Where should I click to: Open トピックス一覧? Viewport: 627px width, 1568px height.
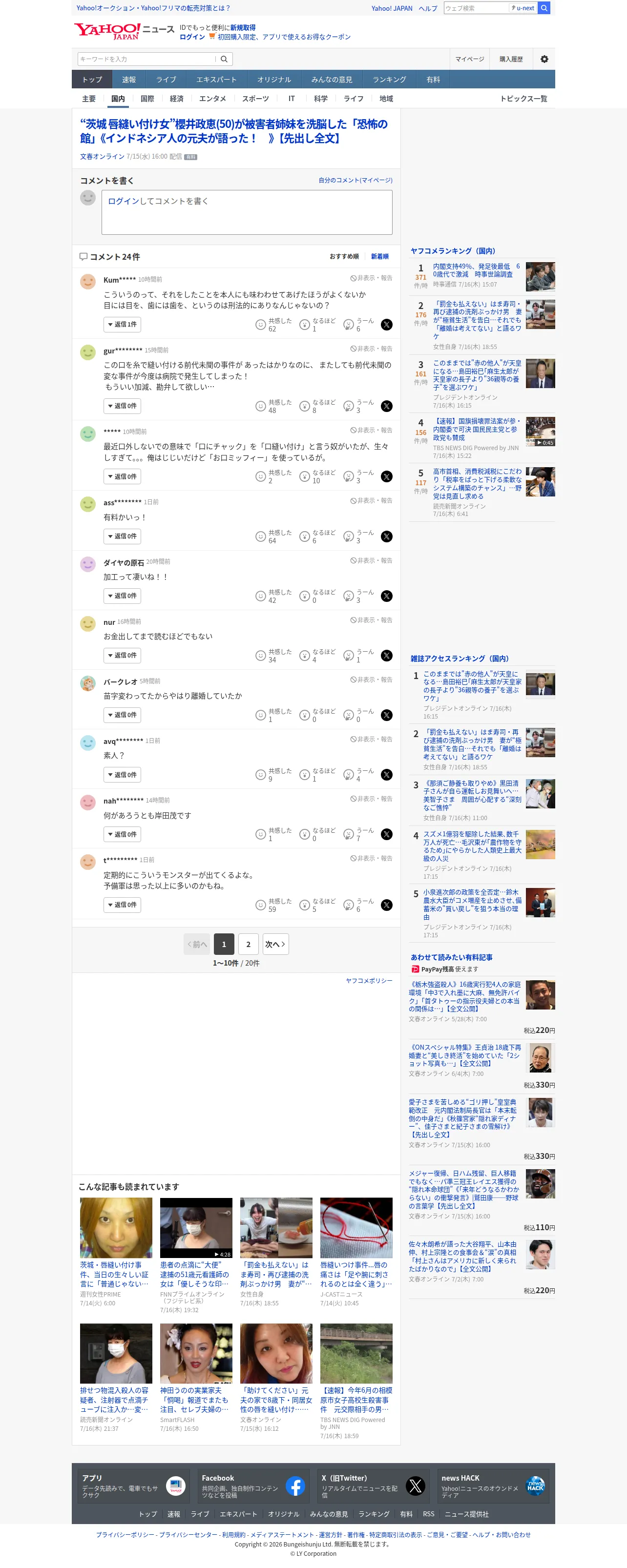pyautogui.click(x=523, y=99)
